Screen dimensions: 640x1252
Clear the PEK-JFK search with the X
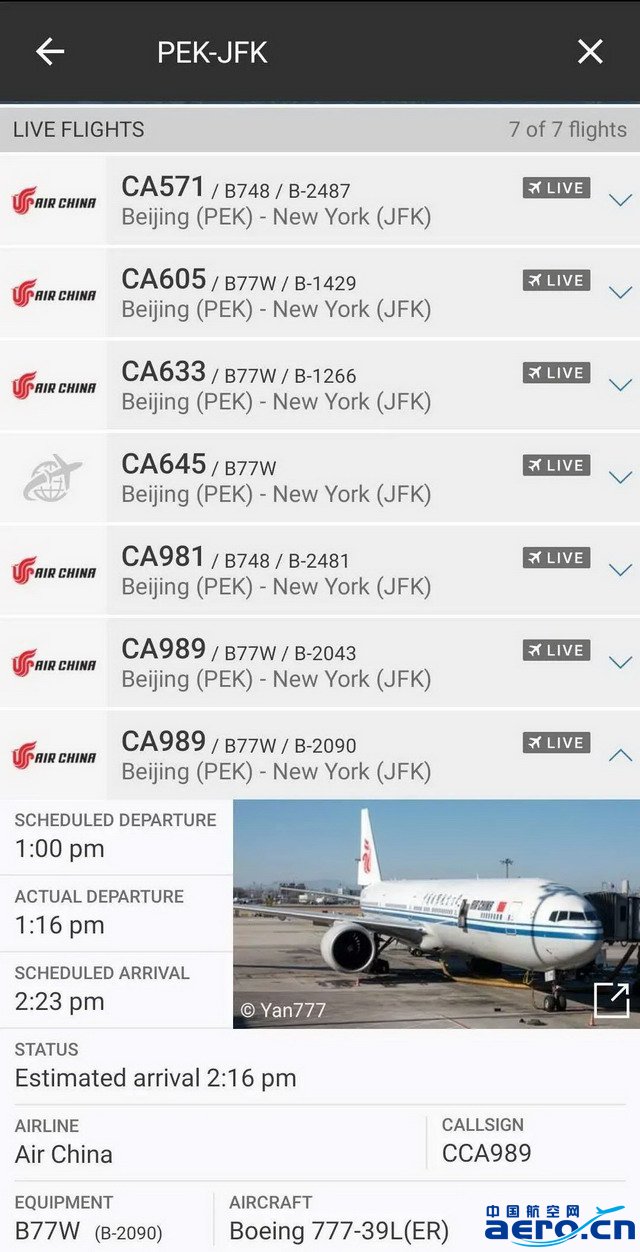[590, 52]
